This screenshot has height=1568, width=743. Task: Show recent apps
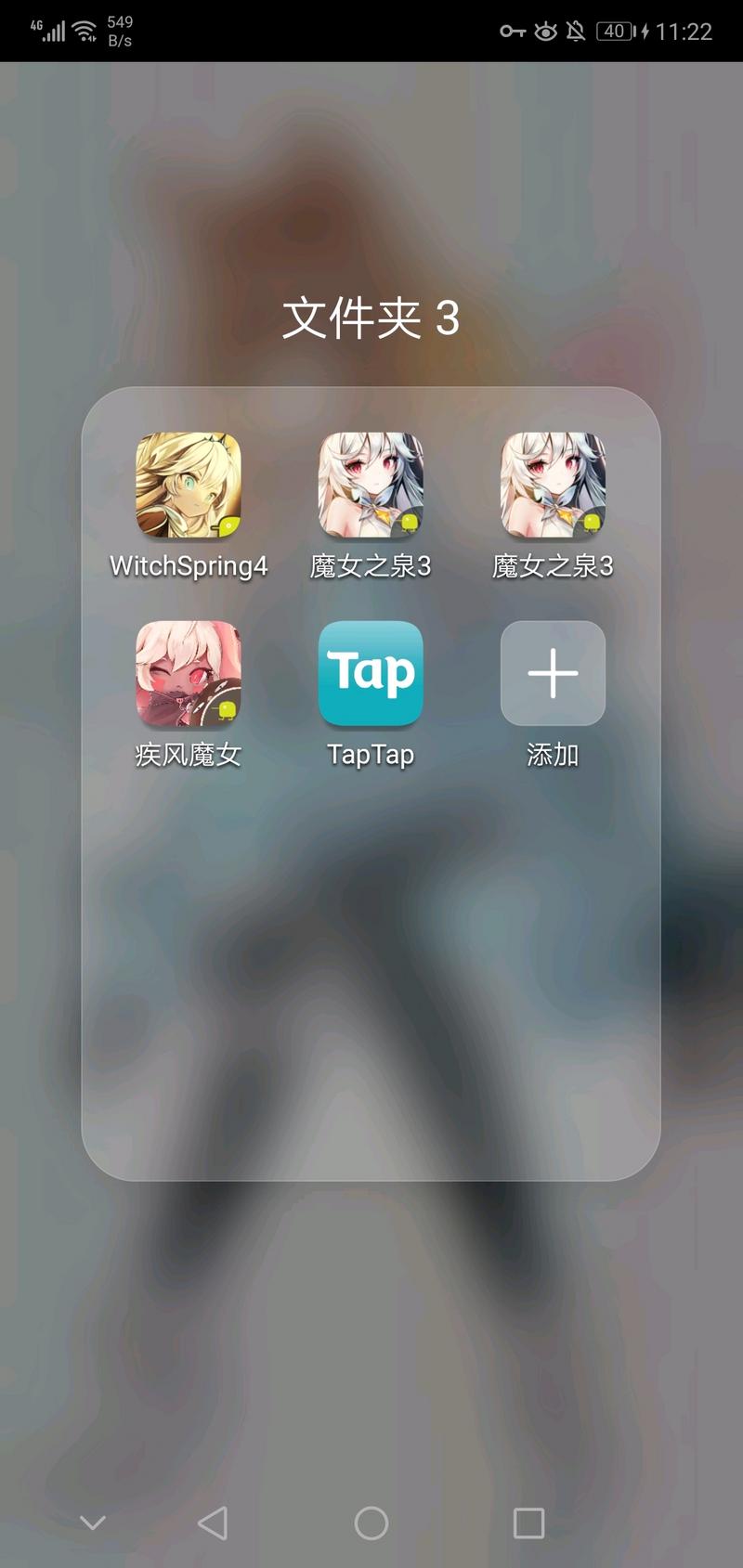click(528, 1523)
